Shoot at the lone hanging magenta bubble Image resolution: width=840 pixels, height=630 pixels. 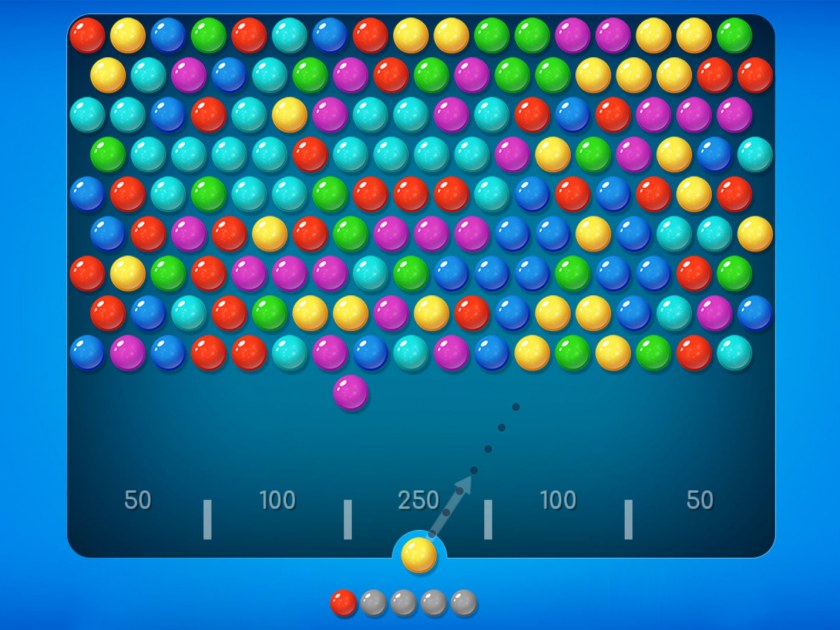pos(351,392)
